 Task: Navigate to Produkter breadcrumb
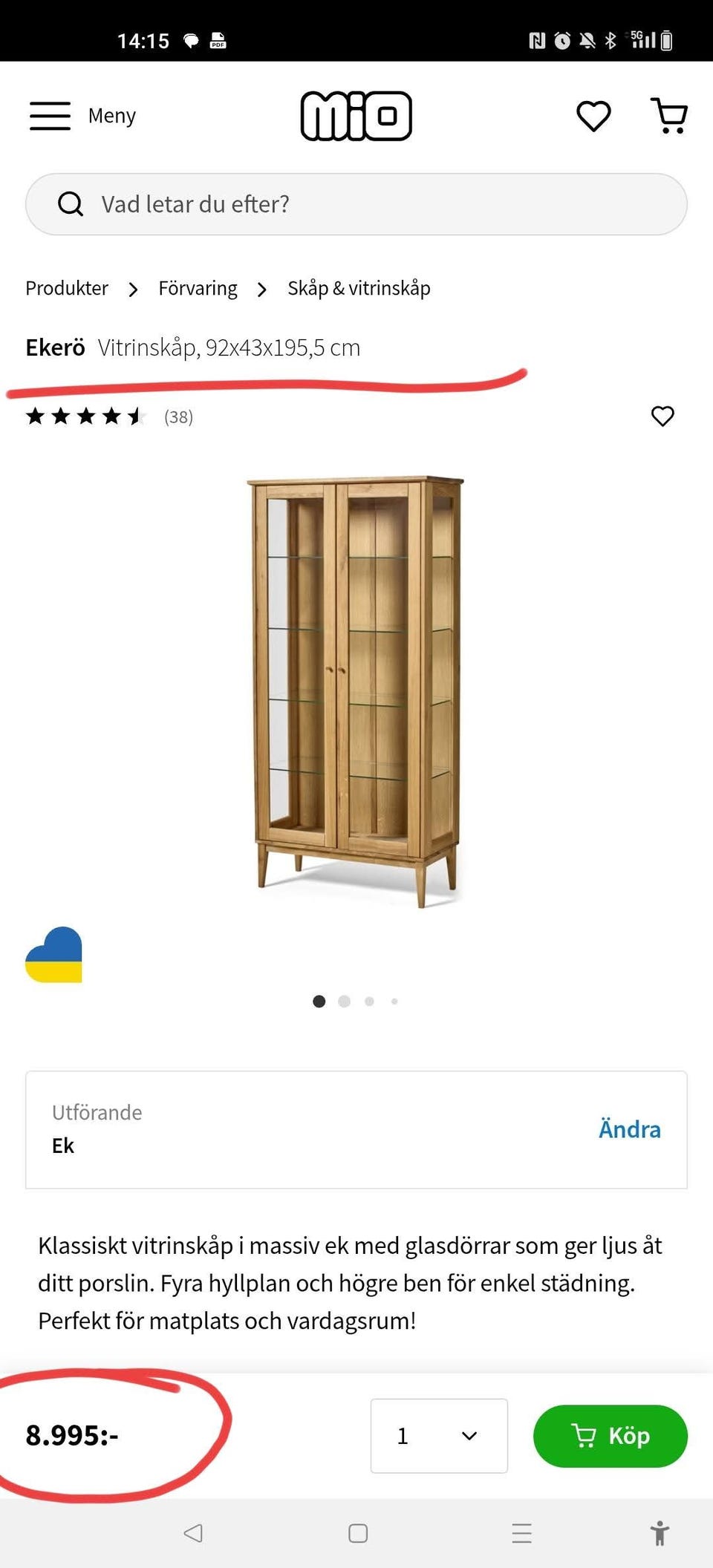click(x=66, y=288)
